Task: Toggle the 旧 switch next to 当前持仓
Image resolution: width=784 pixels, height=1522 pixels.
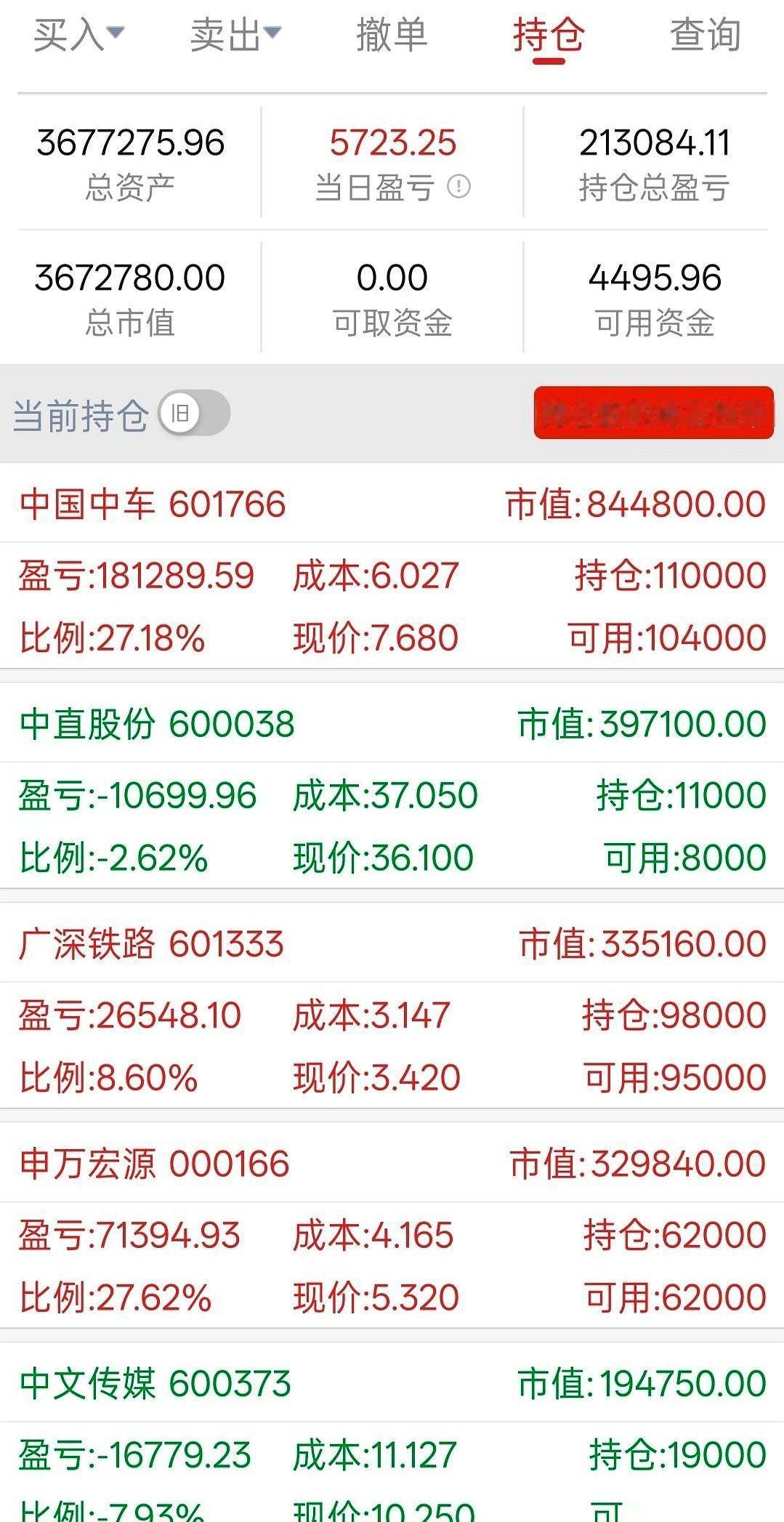Action: point(194,414)
